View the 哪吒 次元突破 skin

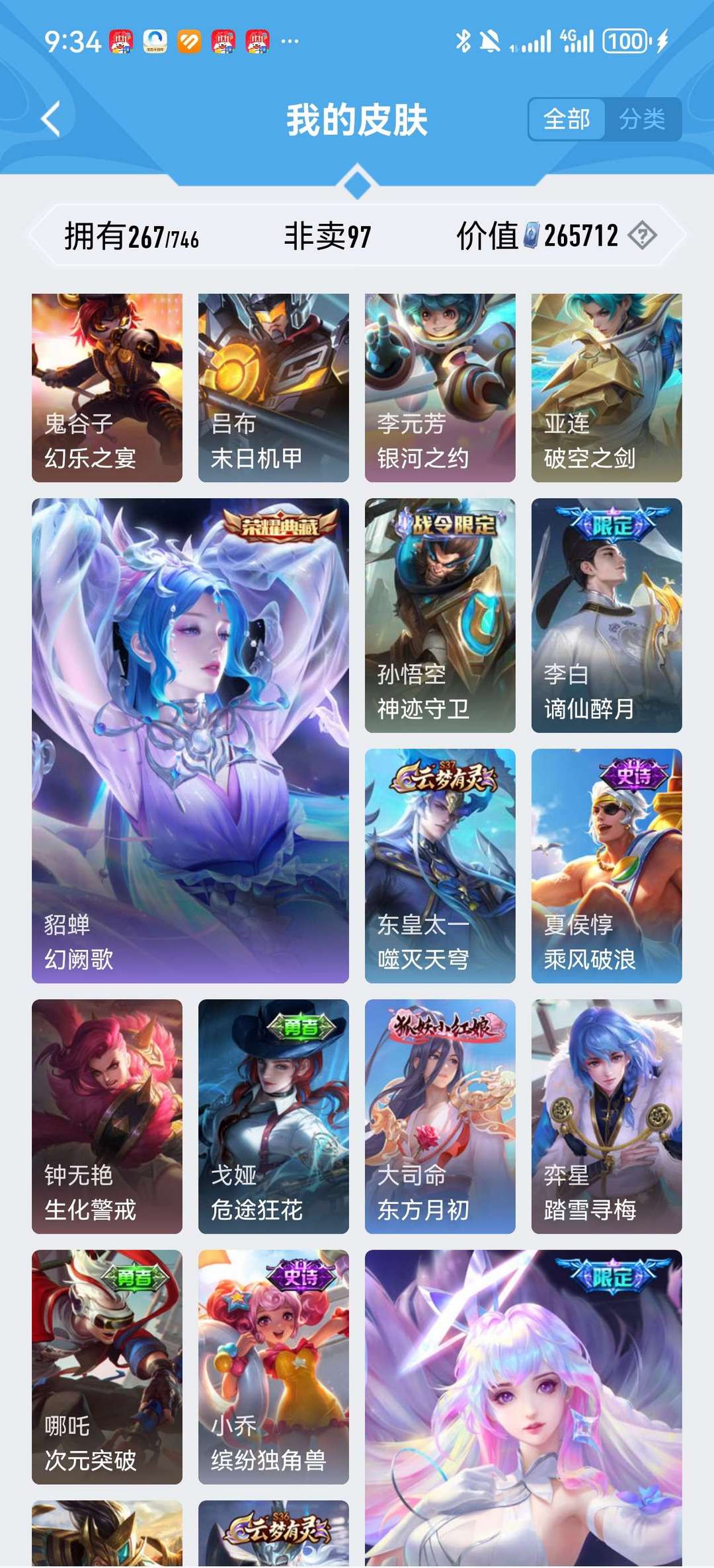click(x=107, y=1366)
